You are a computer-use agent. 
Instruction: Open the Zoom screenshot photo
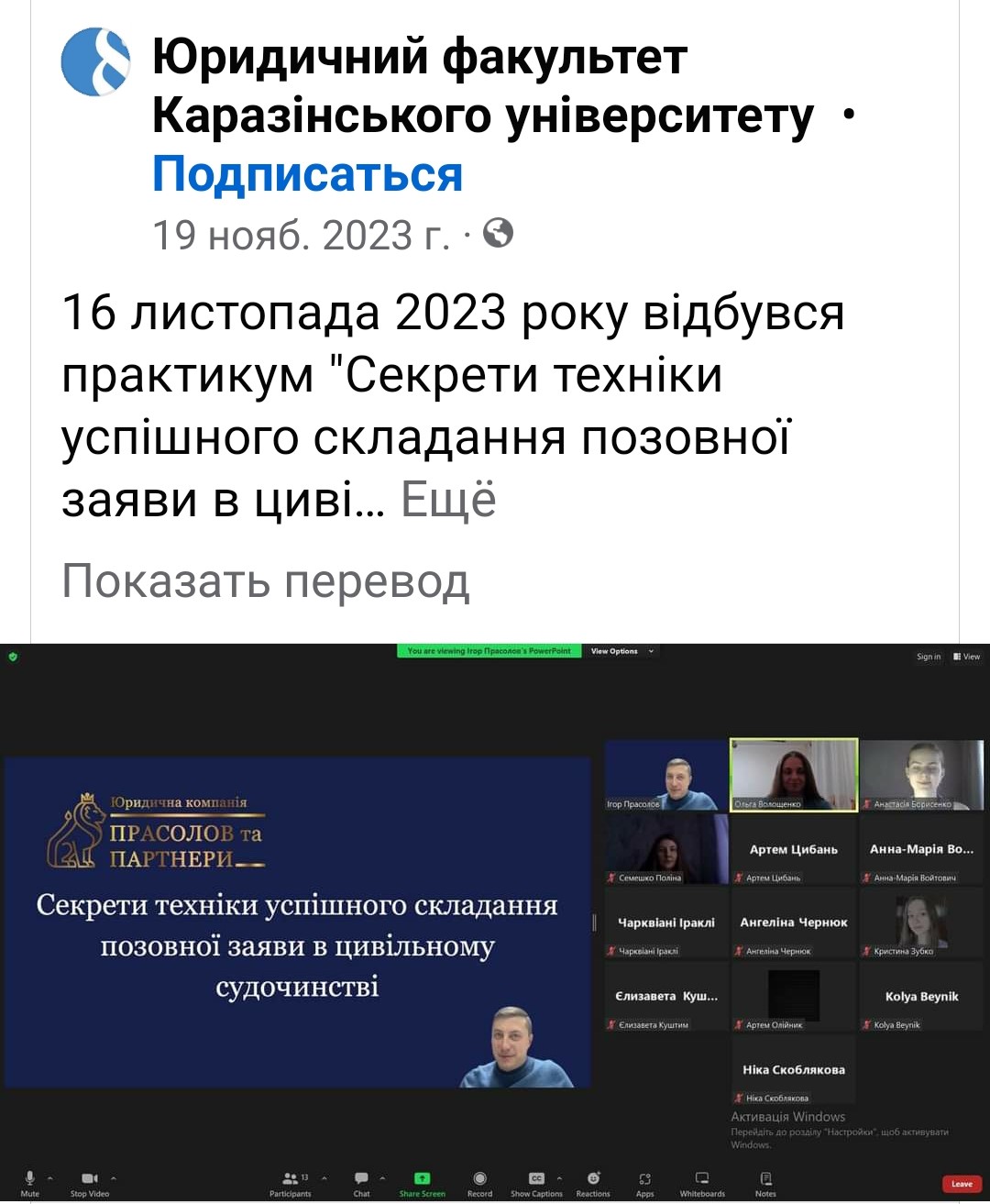495,922
